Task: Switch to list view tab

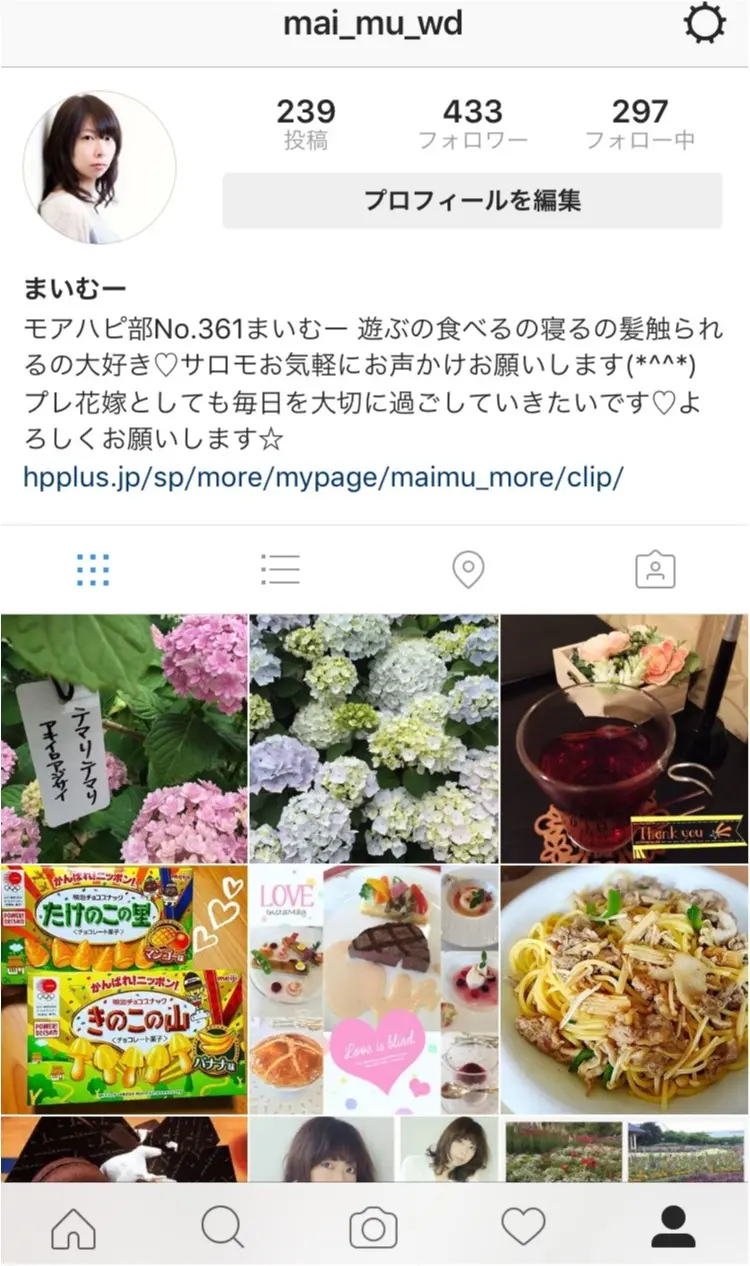Action: (x=280, y=569)
